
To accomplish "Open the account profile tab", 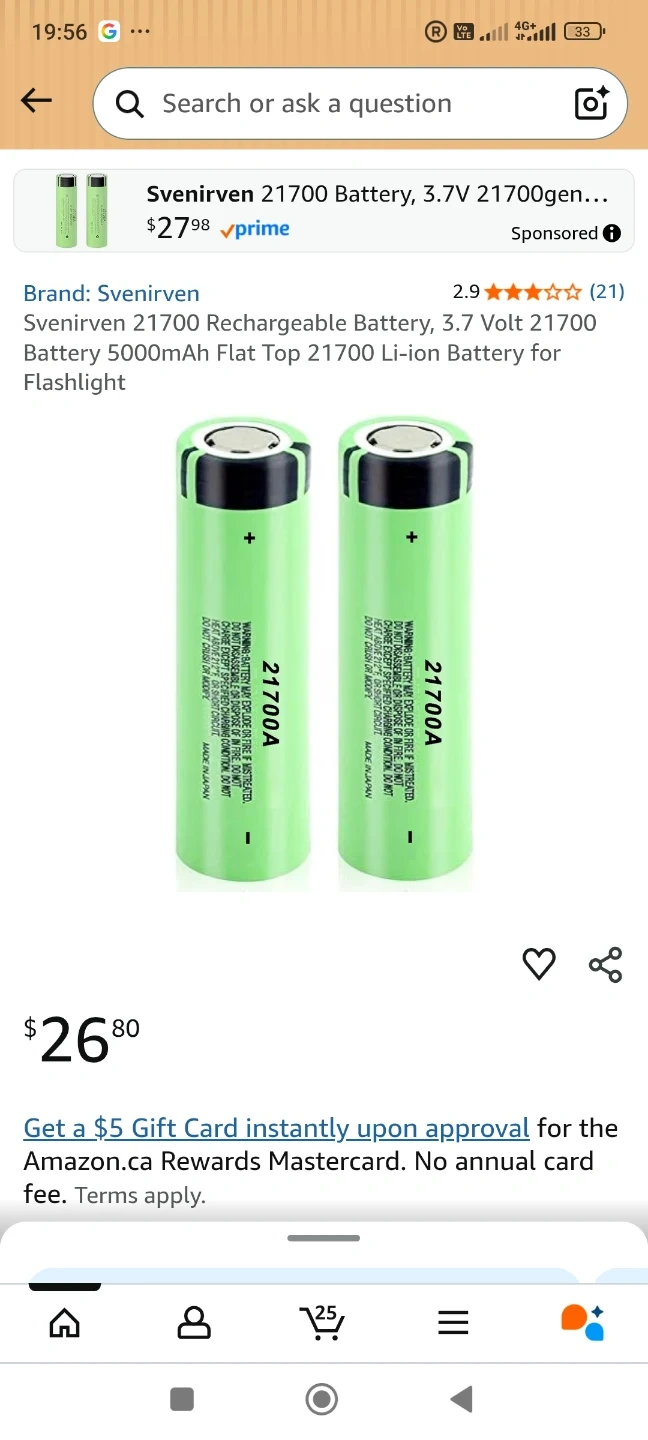I will point(194,1322).
